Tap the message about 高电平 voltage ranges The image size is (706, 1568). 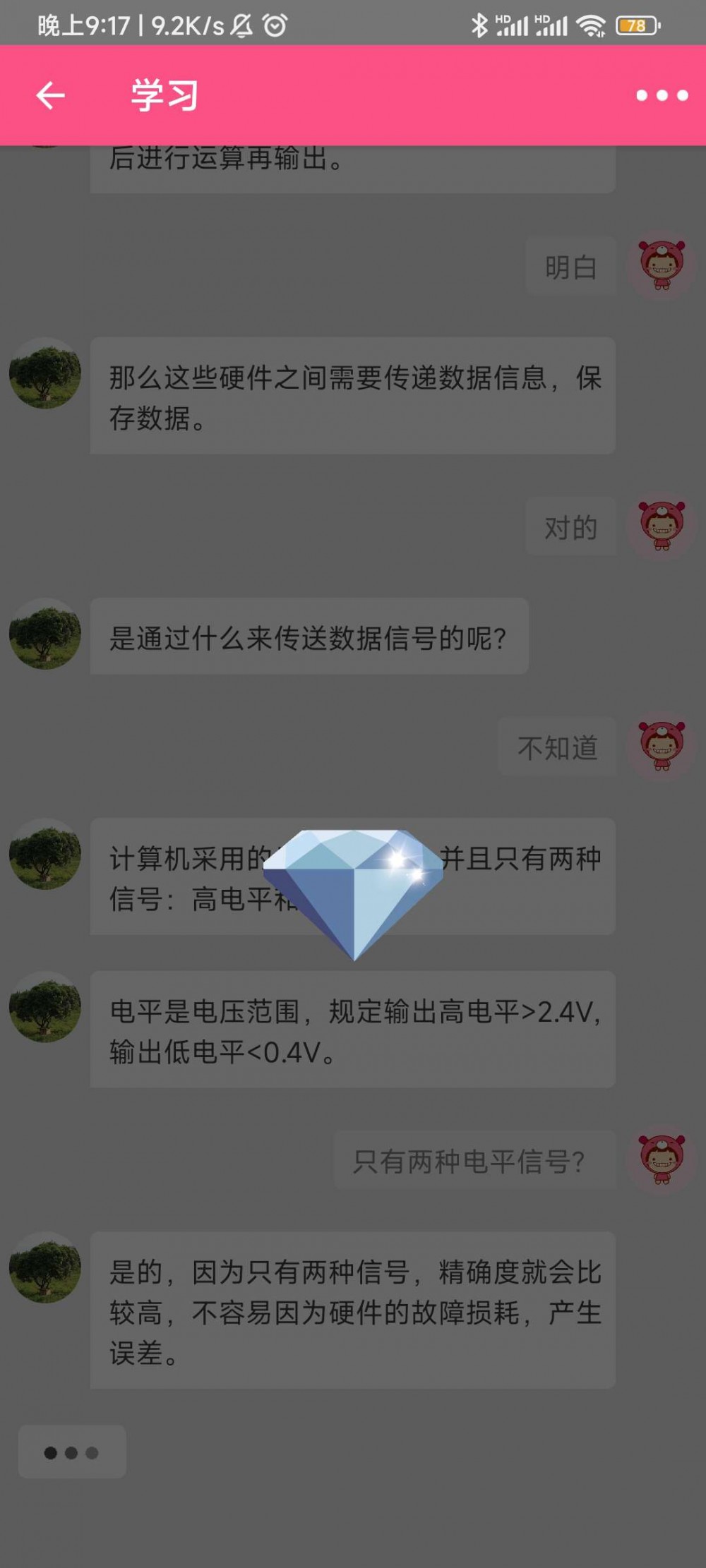click(x=353, y=1033)
